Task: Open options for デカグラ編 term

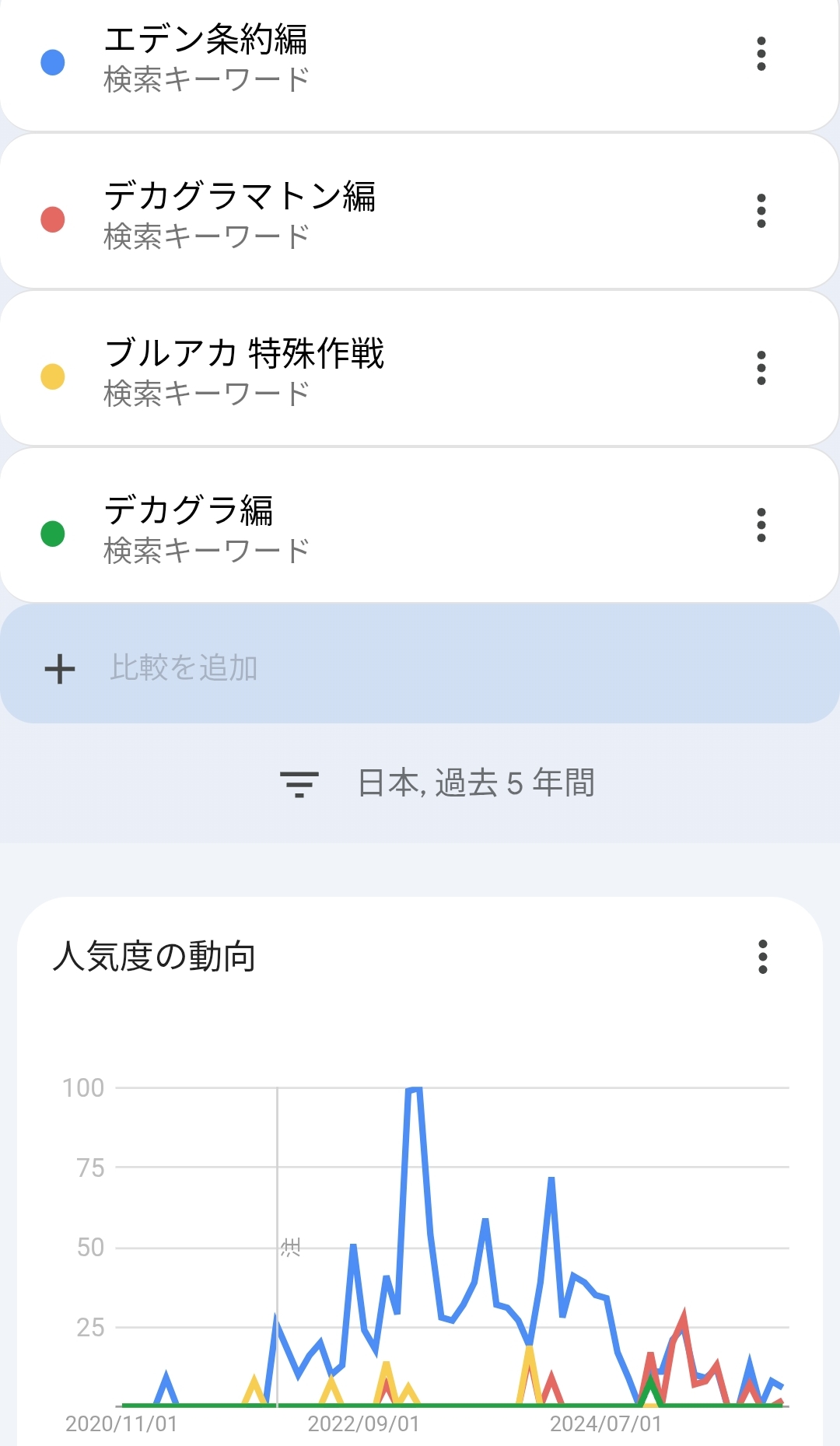Action: [761, 526]
